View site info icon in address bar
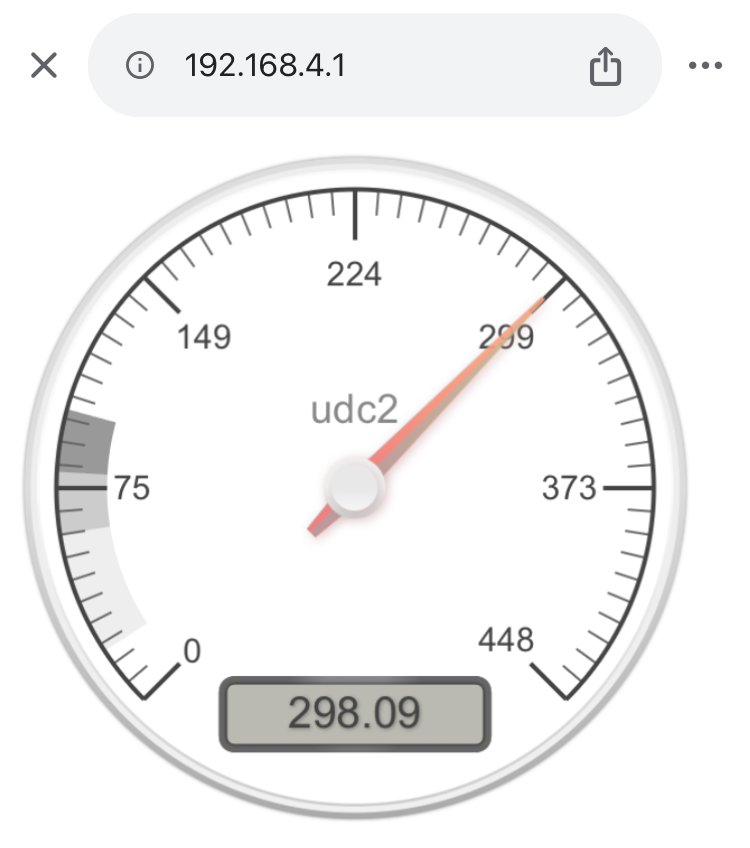The width and height of the screenshot is (750, 848). click(x=140, y=66)
